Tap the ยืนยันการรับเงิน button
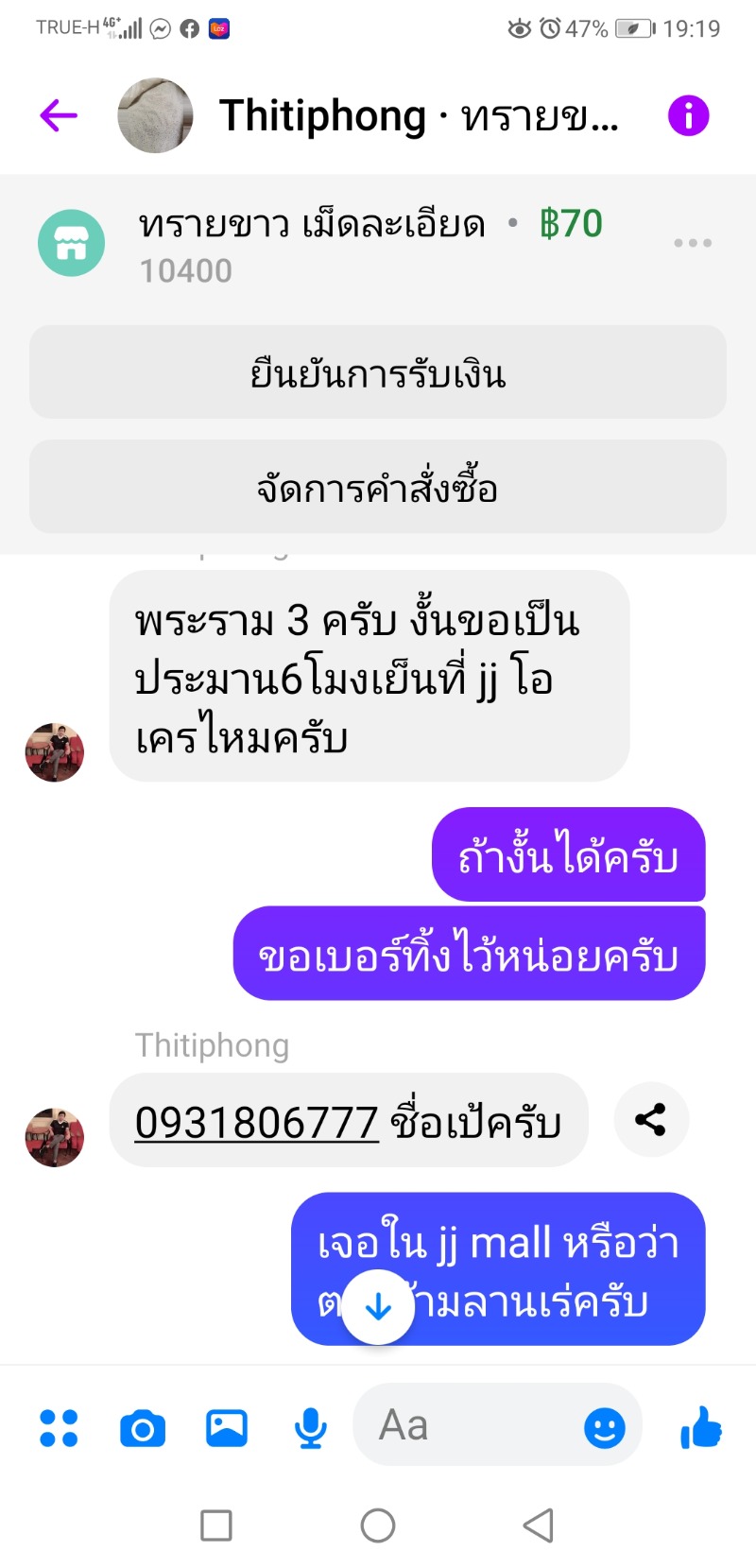 pos(378,372)
